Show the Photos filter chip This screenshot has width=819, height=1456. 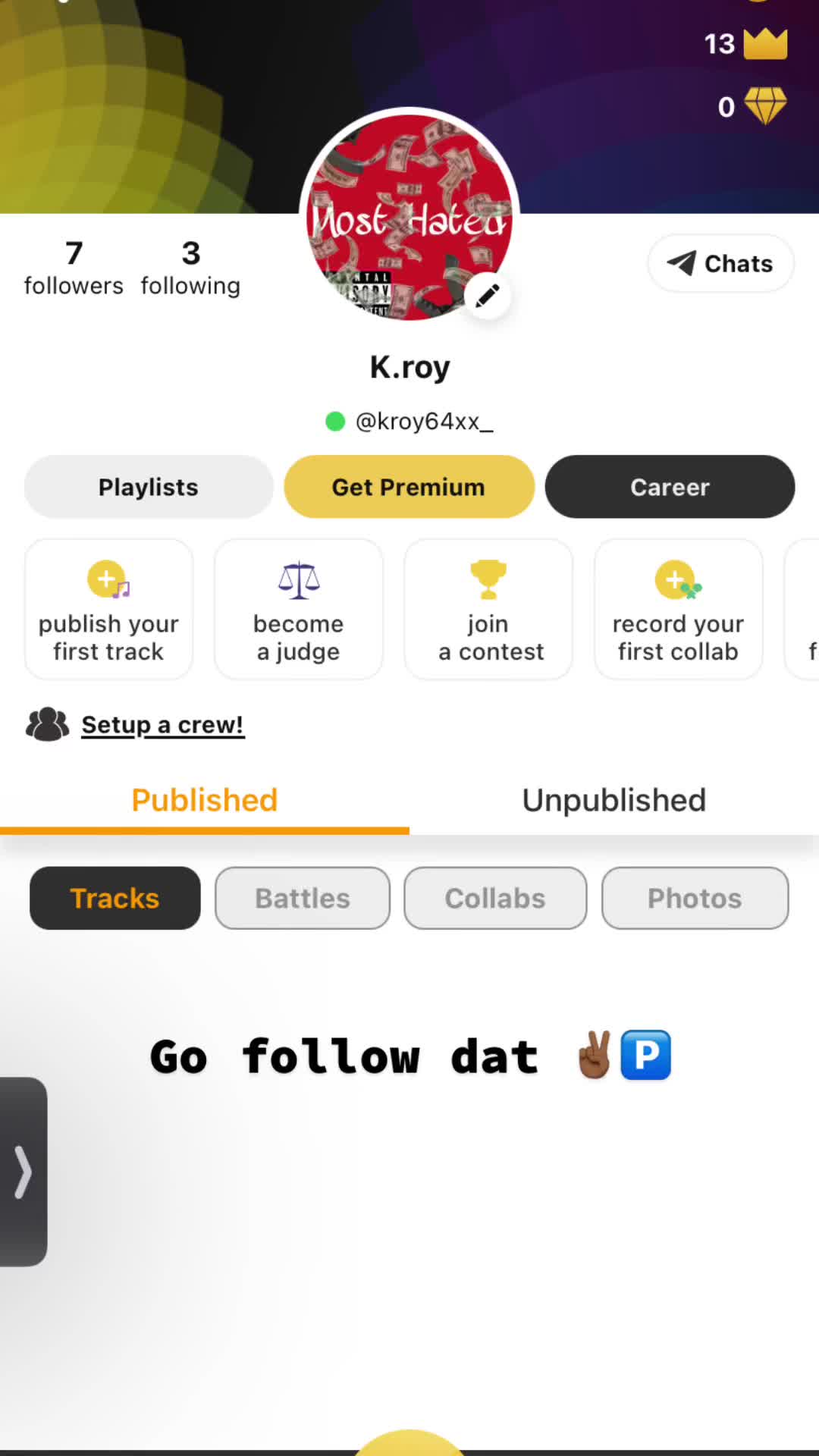pyautogui.click(x=695, y=898)
